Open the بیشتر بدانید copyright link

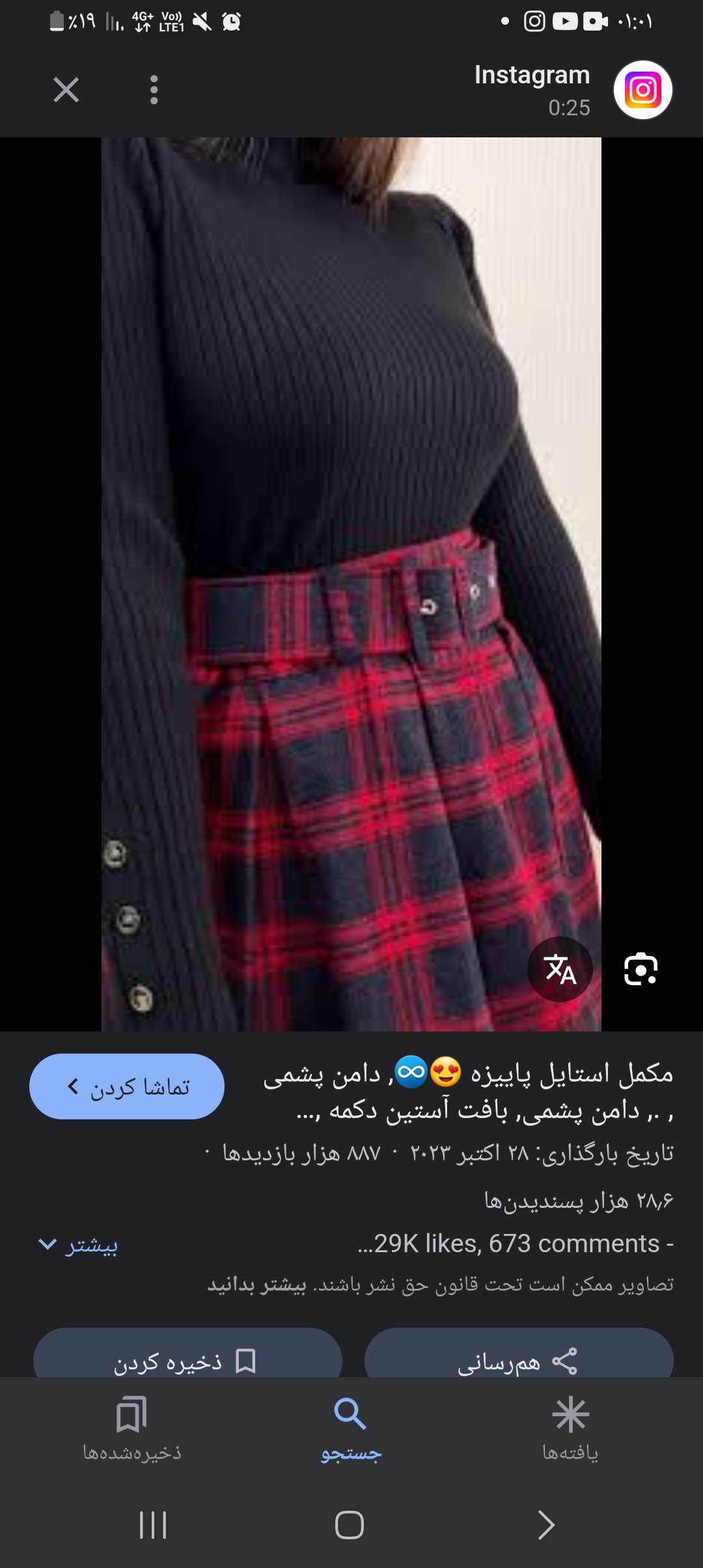pos(257,1285)
